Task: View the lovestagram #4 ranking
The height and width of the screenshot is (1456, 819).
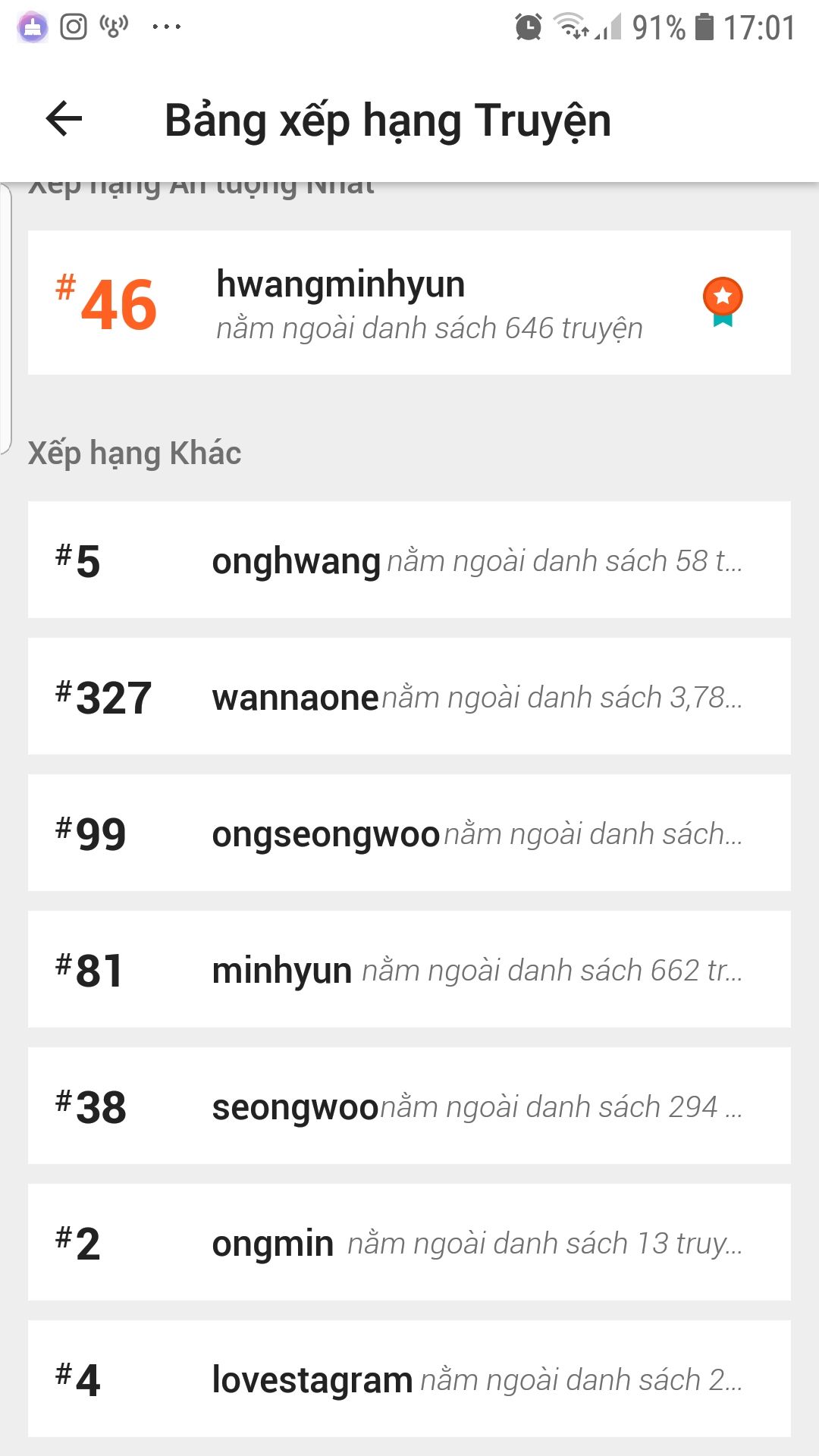Action: coord(409,1379)
